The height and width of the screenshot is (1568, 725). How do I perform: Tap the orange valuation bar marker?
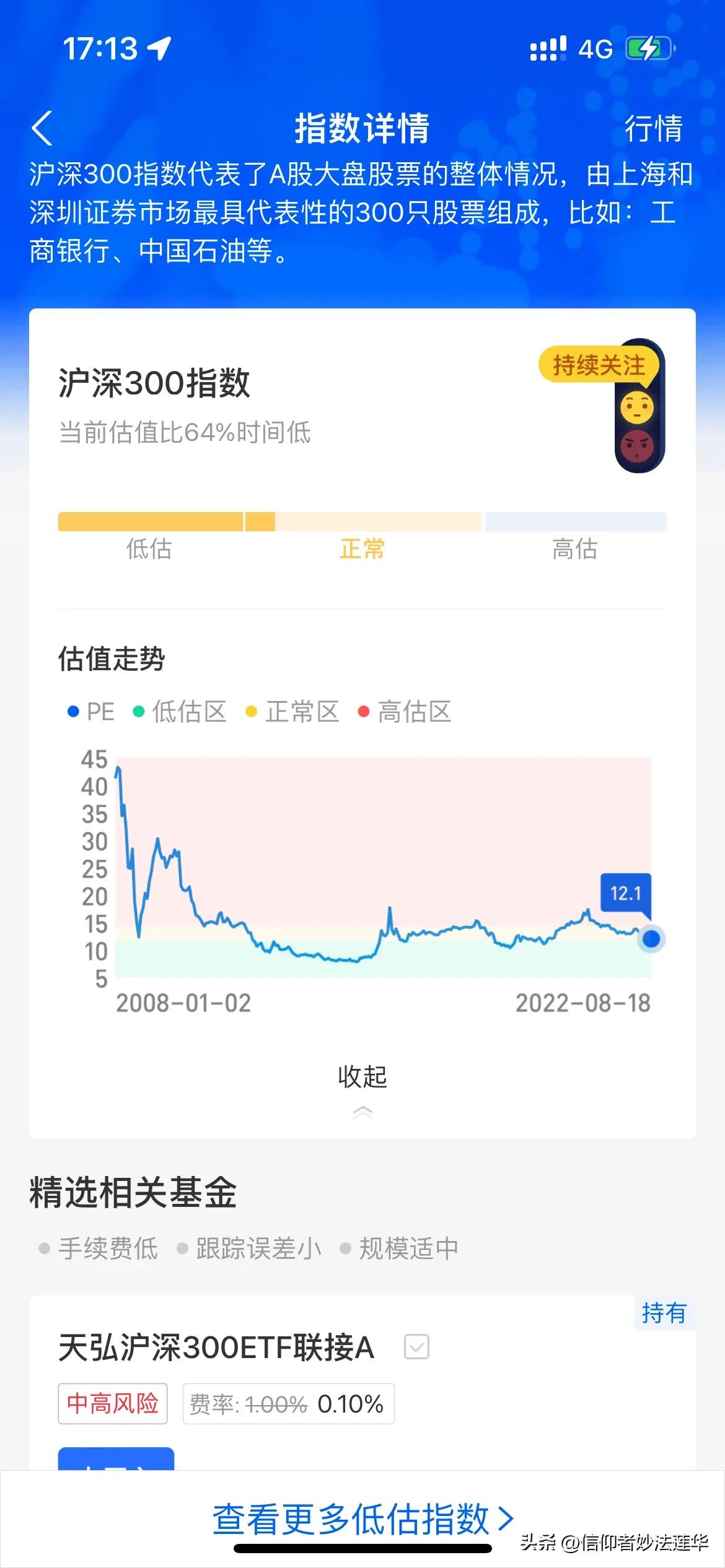[260, 522]
